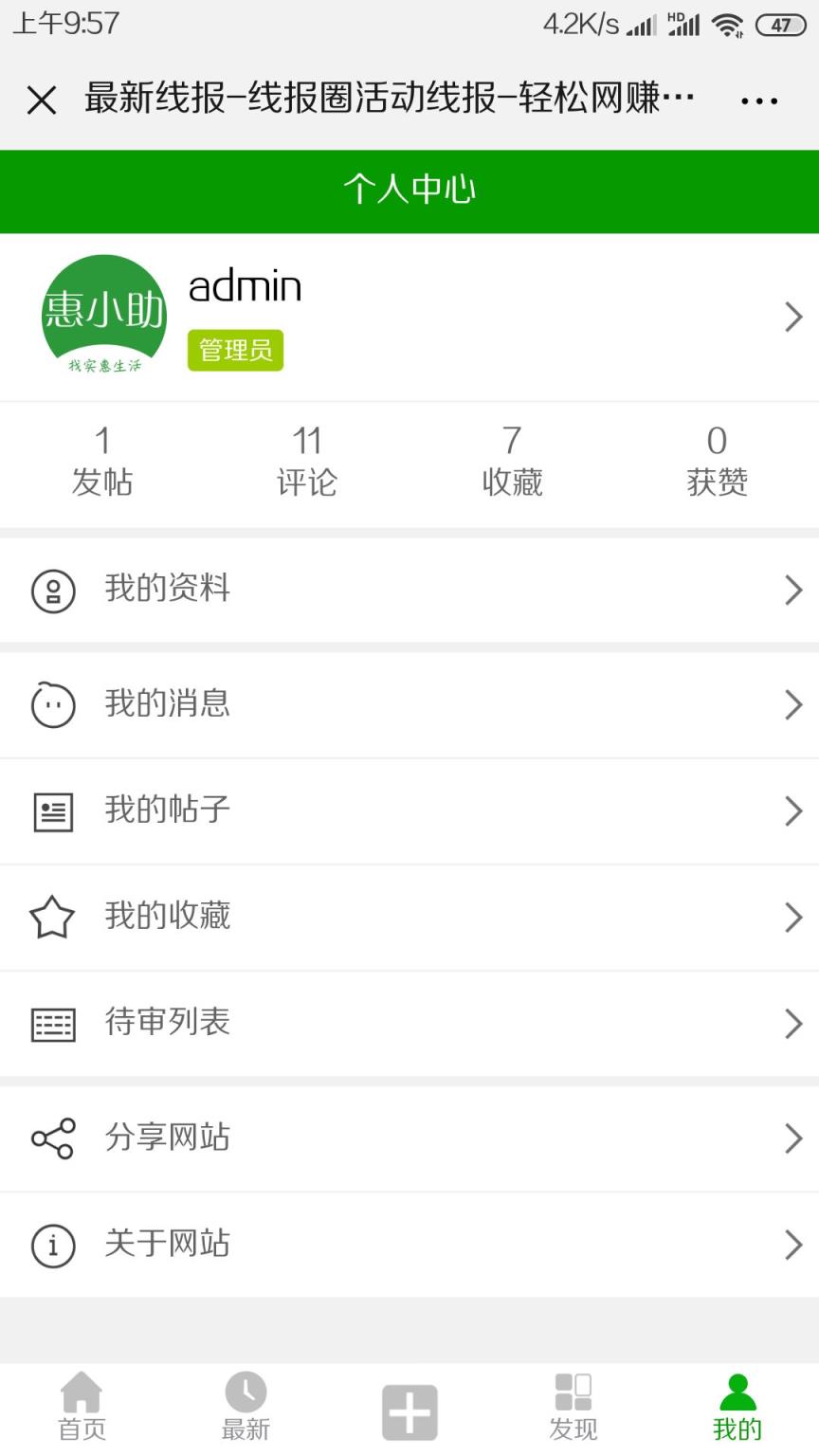Close the page with the X button
The height and width of the screenshot is (1456, 819).
point(42,98)
